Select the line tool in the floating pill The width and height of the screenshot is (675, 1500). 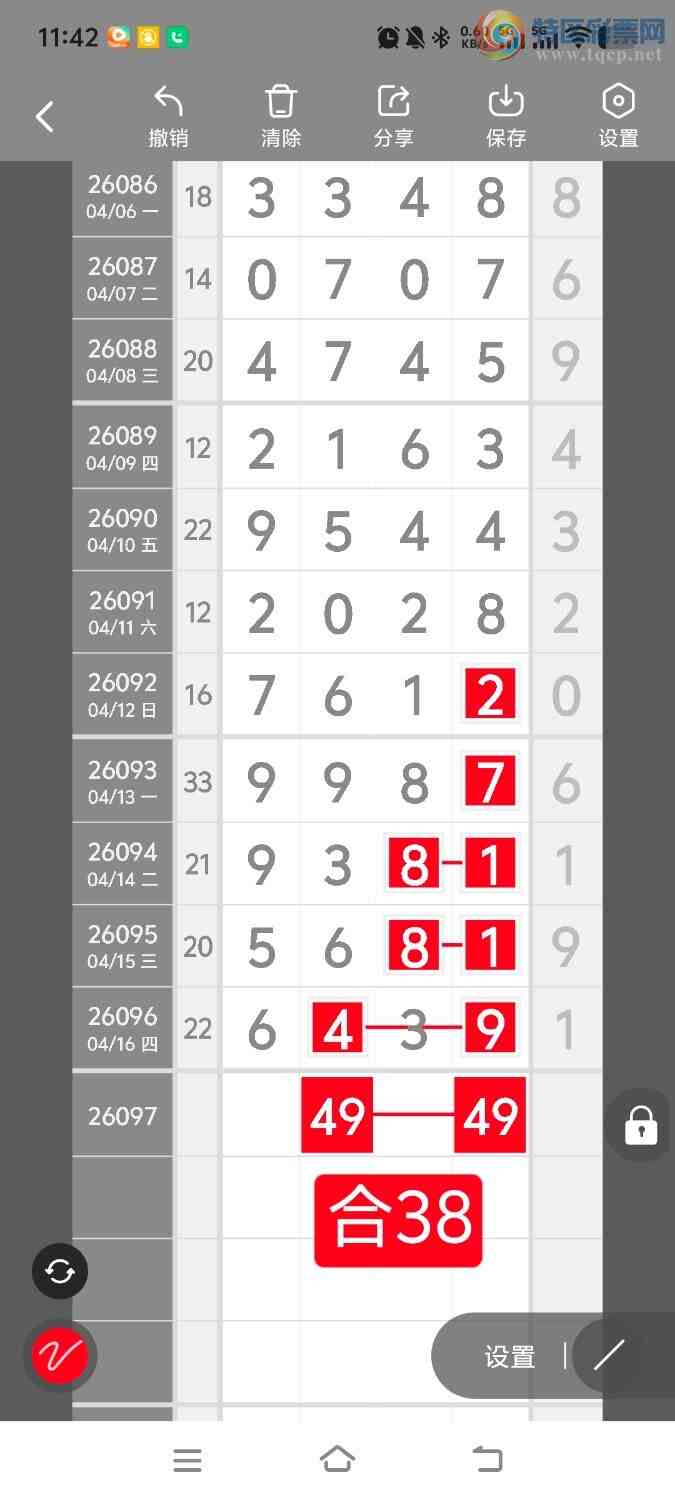coord(608,1356)
